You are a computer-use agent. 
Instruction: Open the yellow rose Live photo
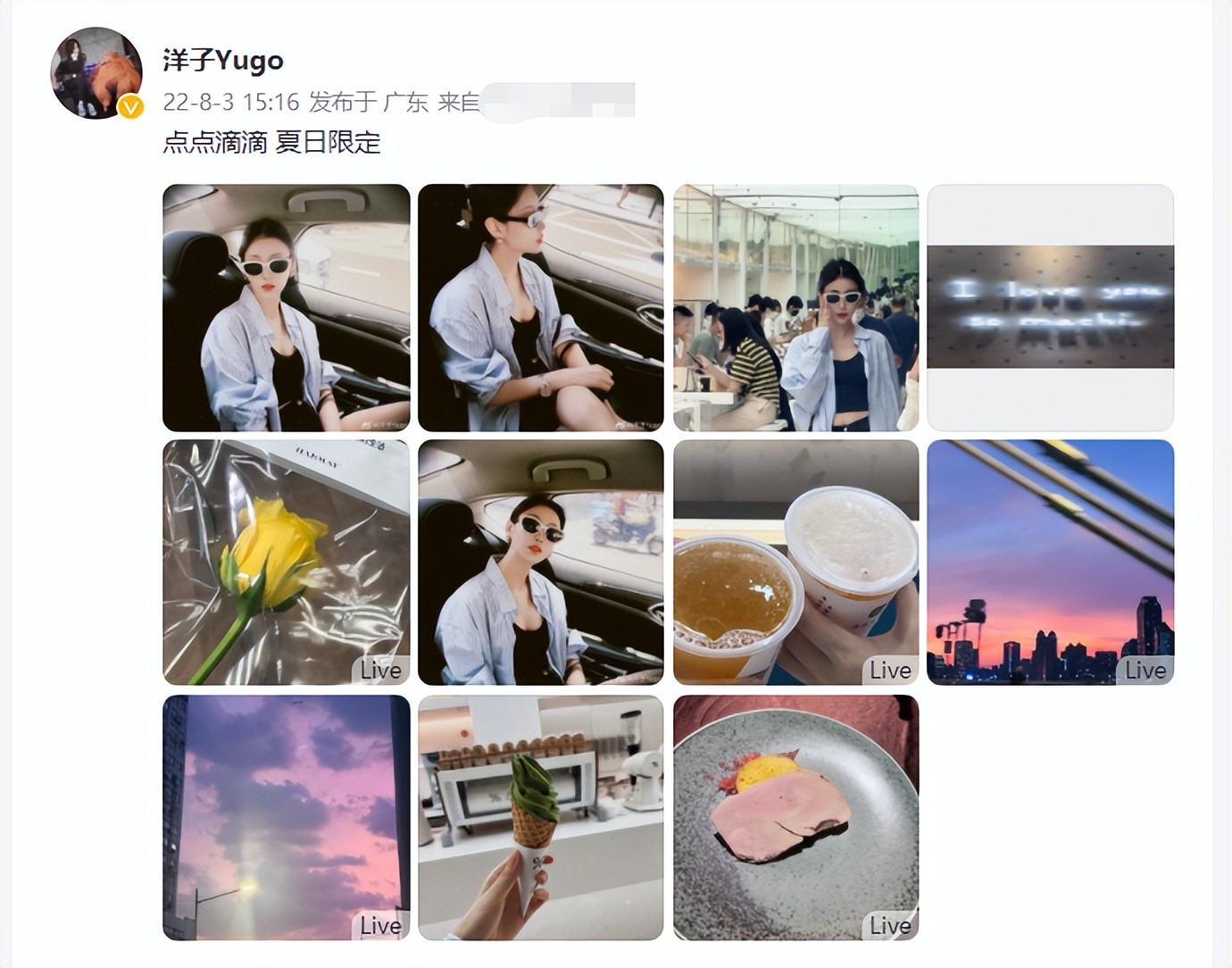286,563
